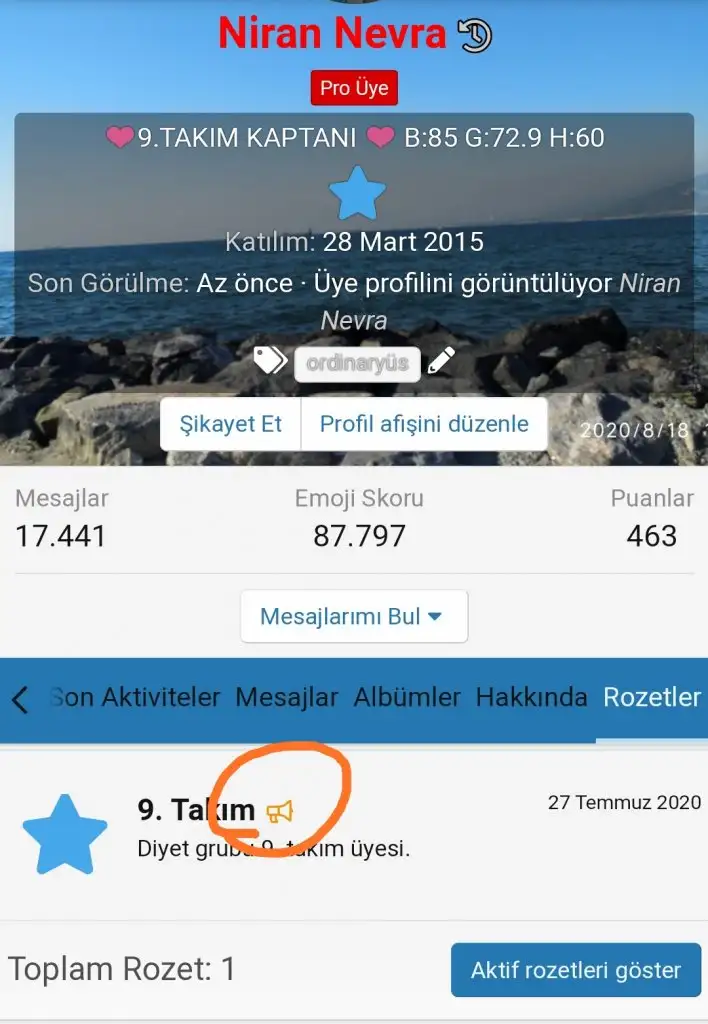Tap Aktif rozetleri göster button
The height and width of the screenshot is (1024, 708).
coord(576,969)
